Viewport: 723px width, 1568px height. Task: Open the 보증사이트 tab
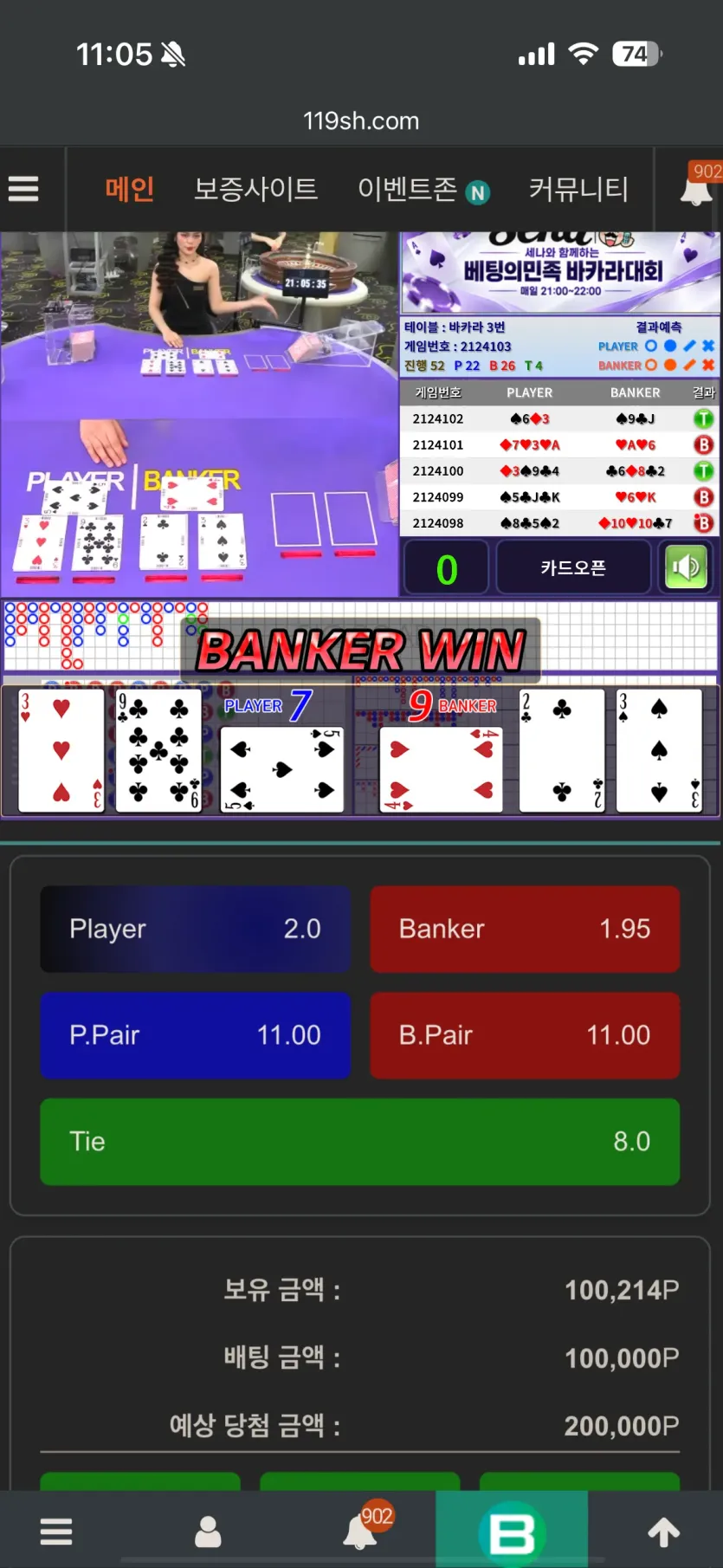click(255, 189)
